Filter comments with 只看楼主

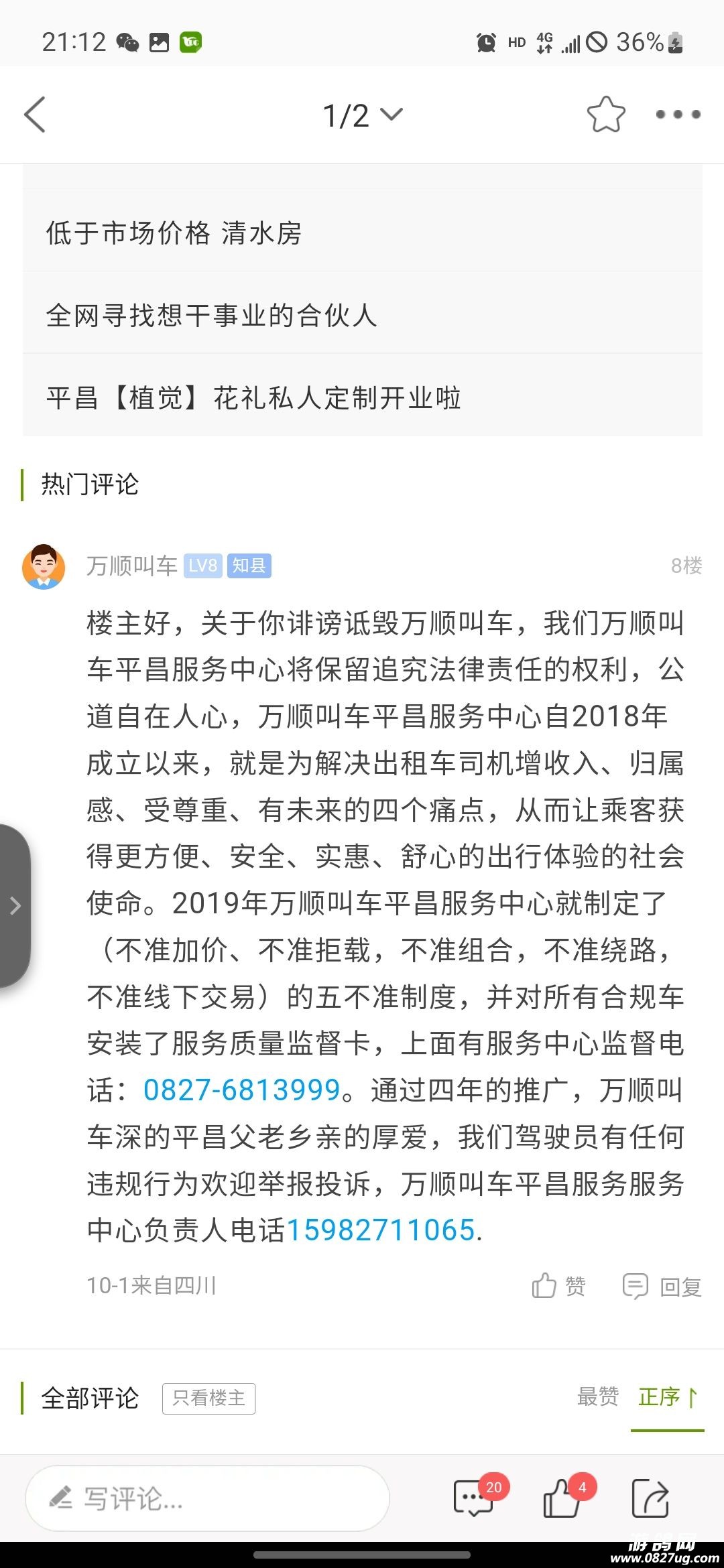point(208,1398)
